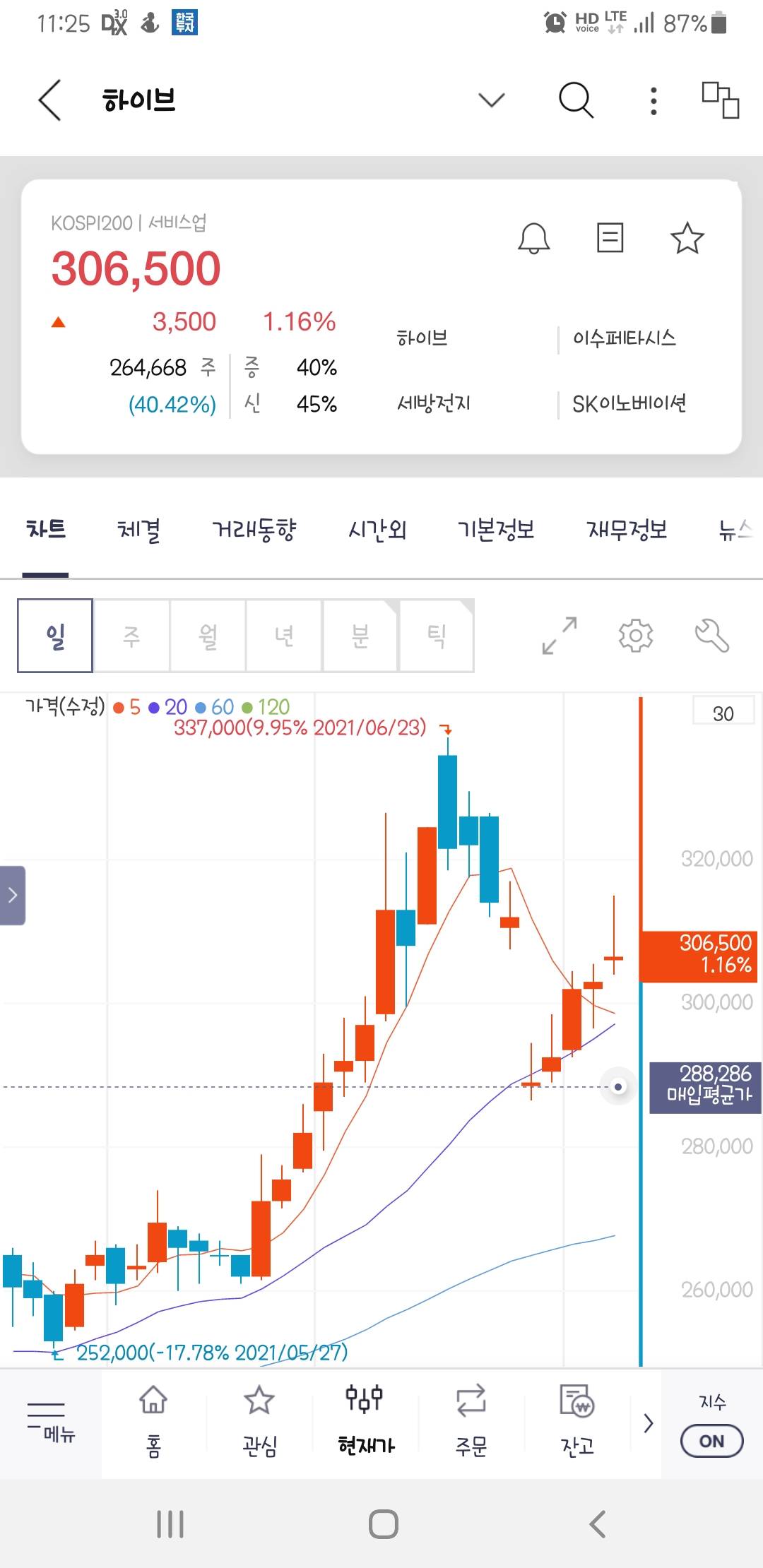Go to 주문 order screen
This screenshot has height=1568, width=763.
pos(471,1423)
